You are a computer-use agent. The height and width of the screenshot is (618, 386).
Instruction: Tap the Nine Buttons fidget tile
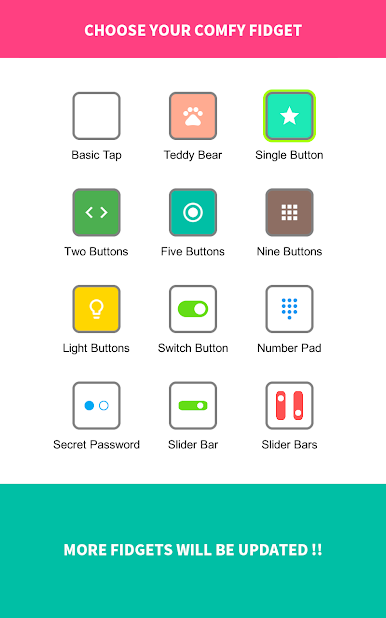(x=289, y=212)
